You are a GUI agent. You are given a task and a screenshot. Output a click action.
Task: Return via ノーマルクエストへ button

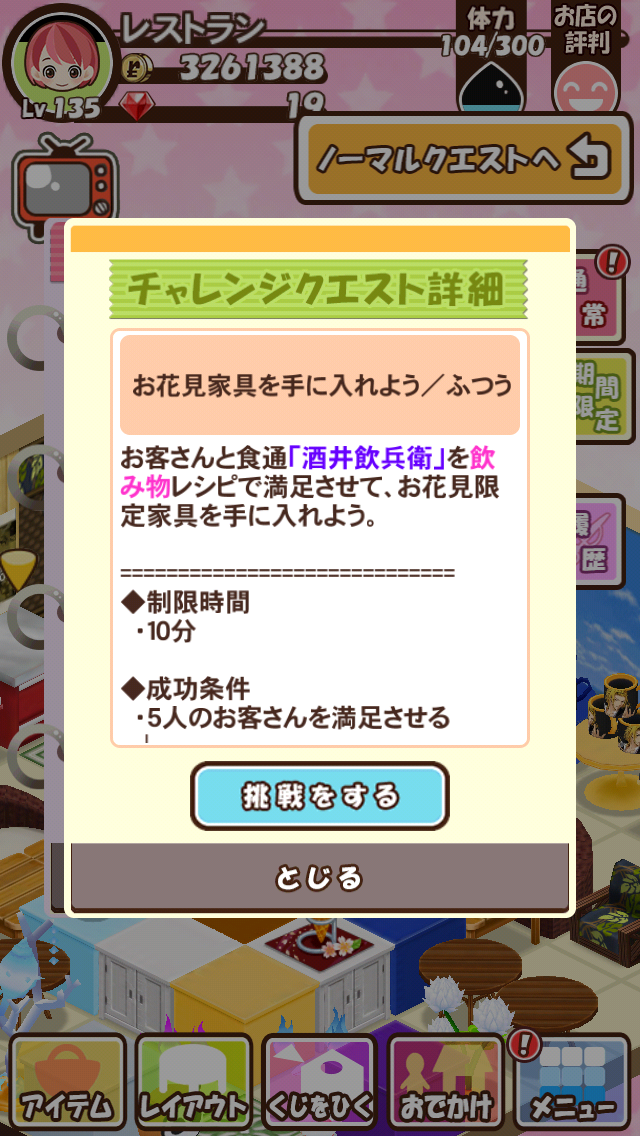pyautogui.click(x=463, y=158)
